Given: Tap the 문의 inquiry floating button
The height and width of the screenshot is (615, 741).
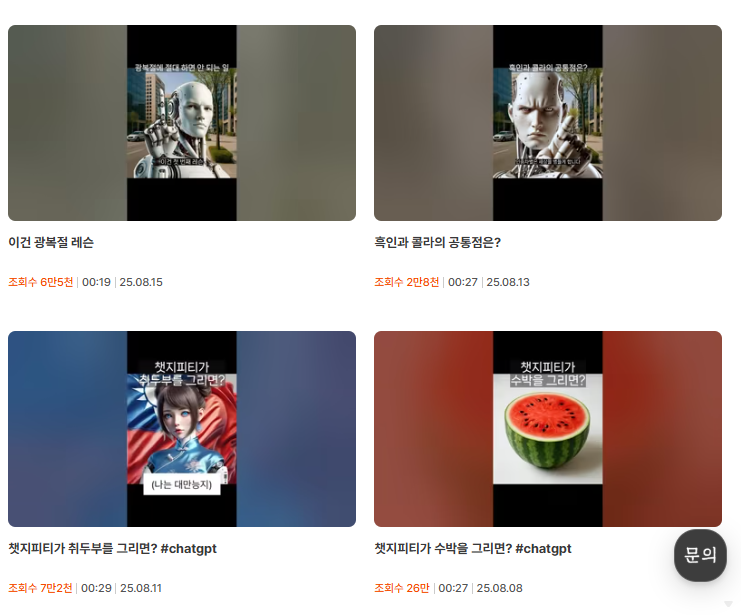Looking at the screenshot, I should pos(700,555).
